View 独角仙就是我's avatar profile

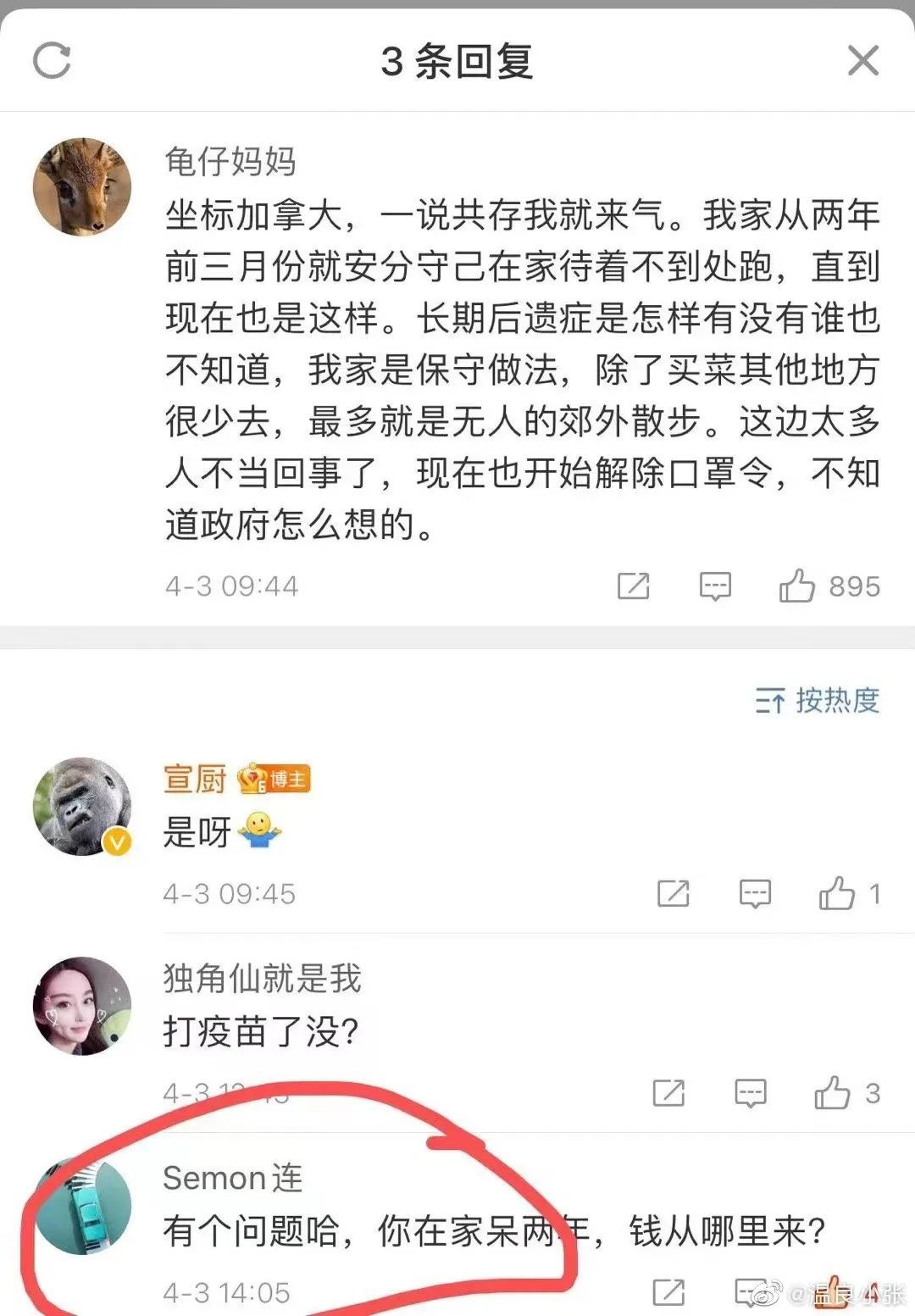82,1006
